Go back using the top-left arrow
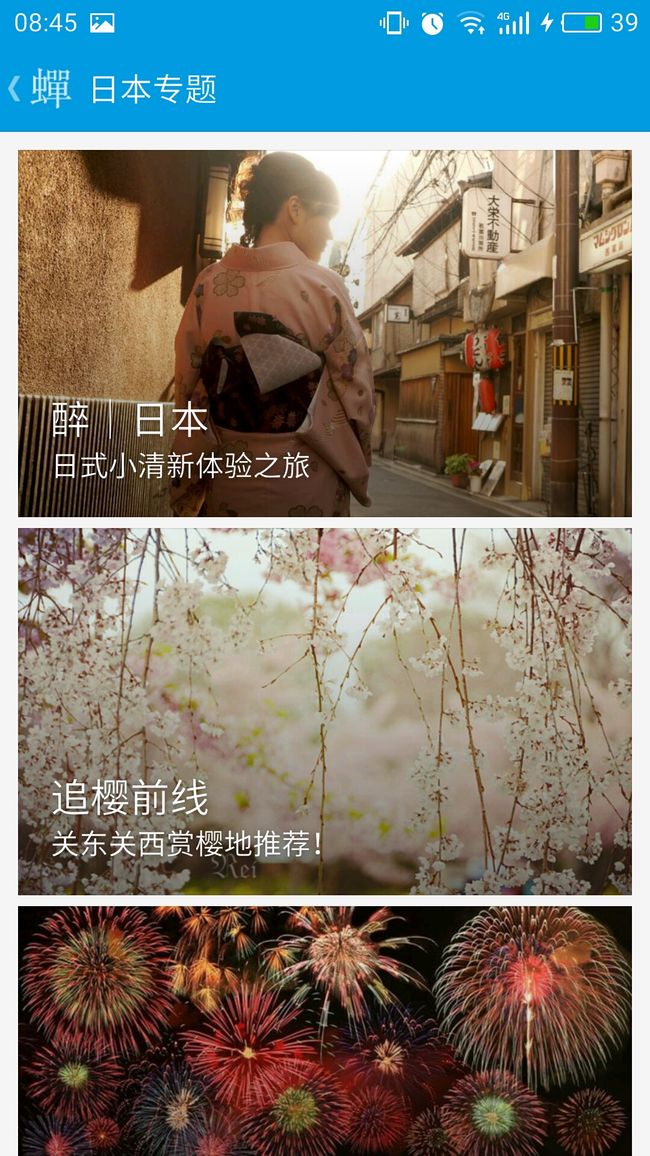Image resolution: width=650 pixels, height=1156 pixels. 14,89
